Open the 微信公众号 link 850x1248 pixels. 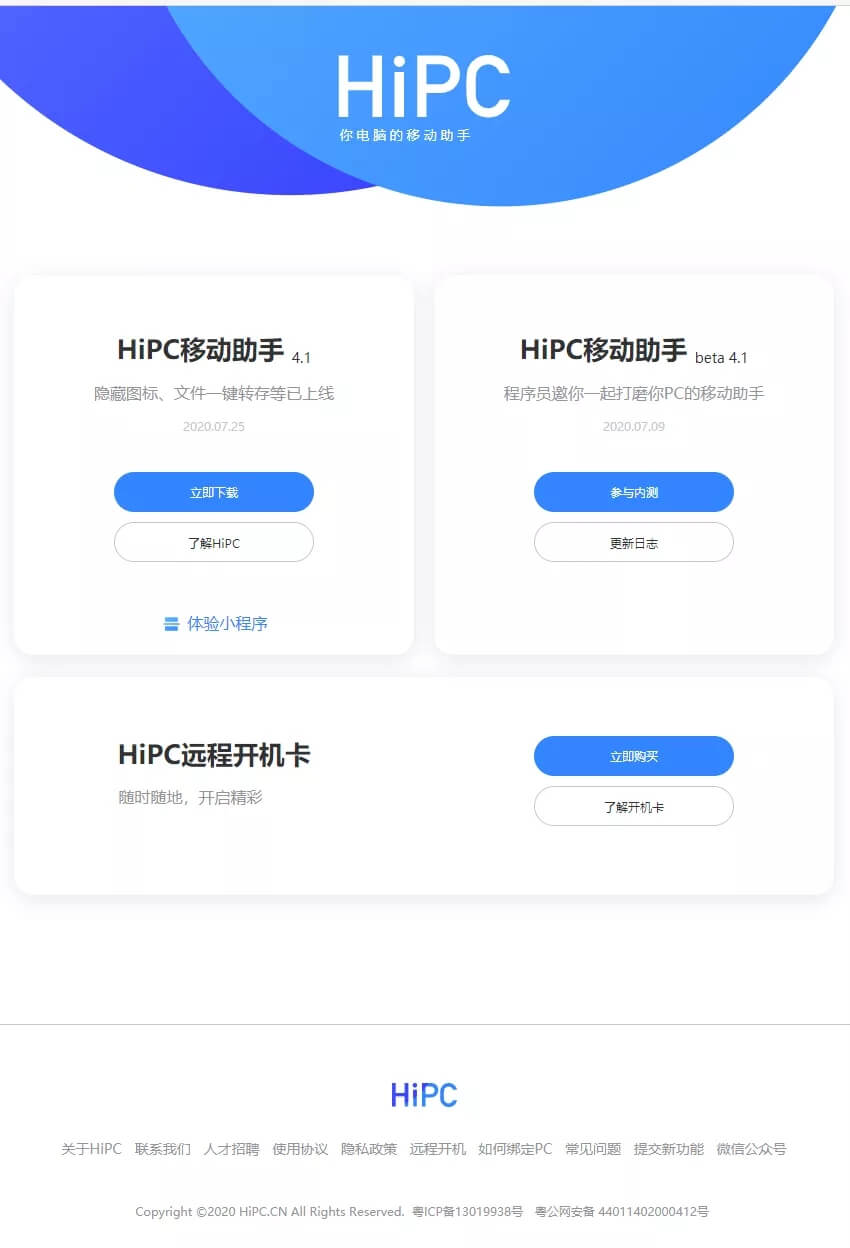point(751,1149)
